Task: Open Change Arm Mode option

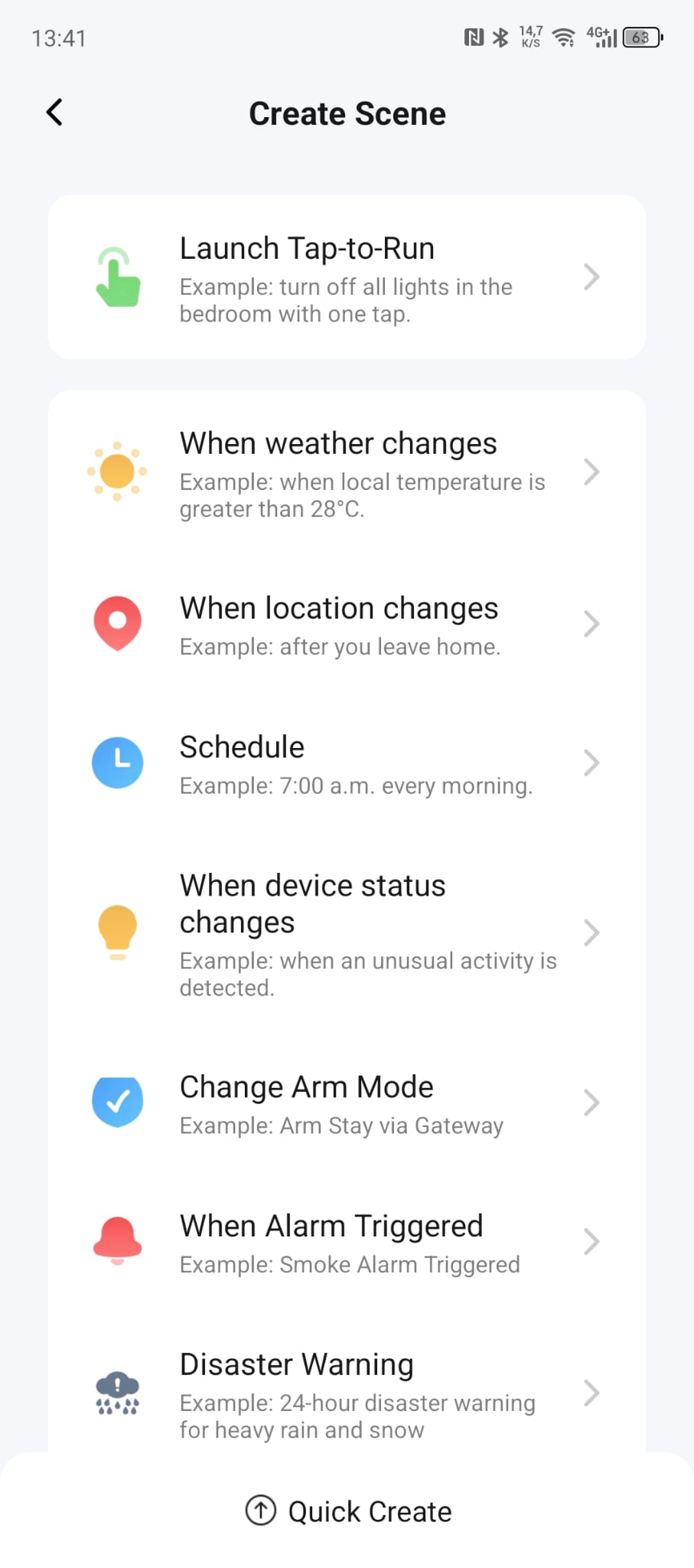Action: [x=347, y=1102]
